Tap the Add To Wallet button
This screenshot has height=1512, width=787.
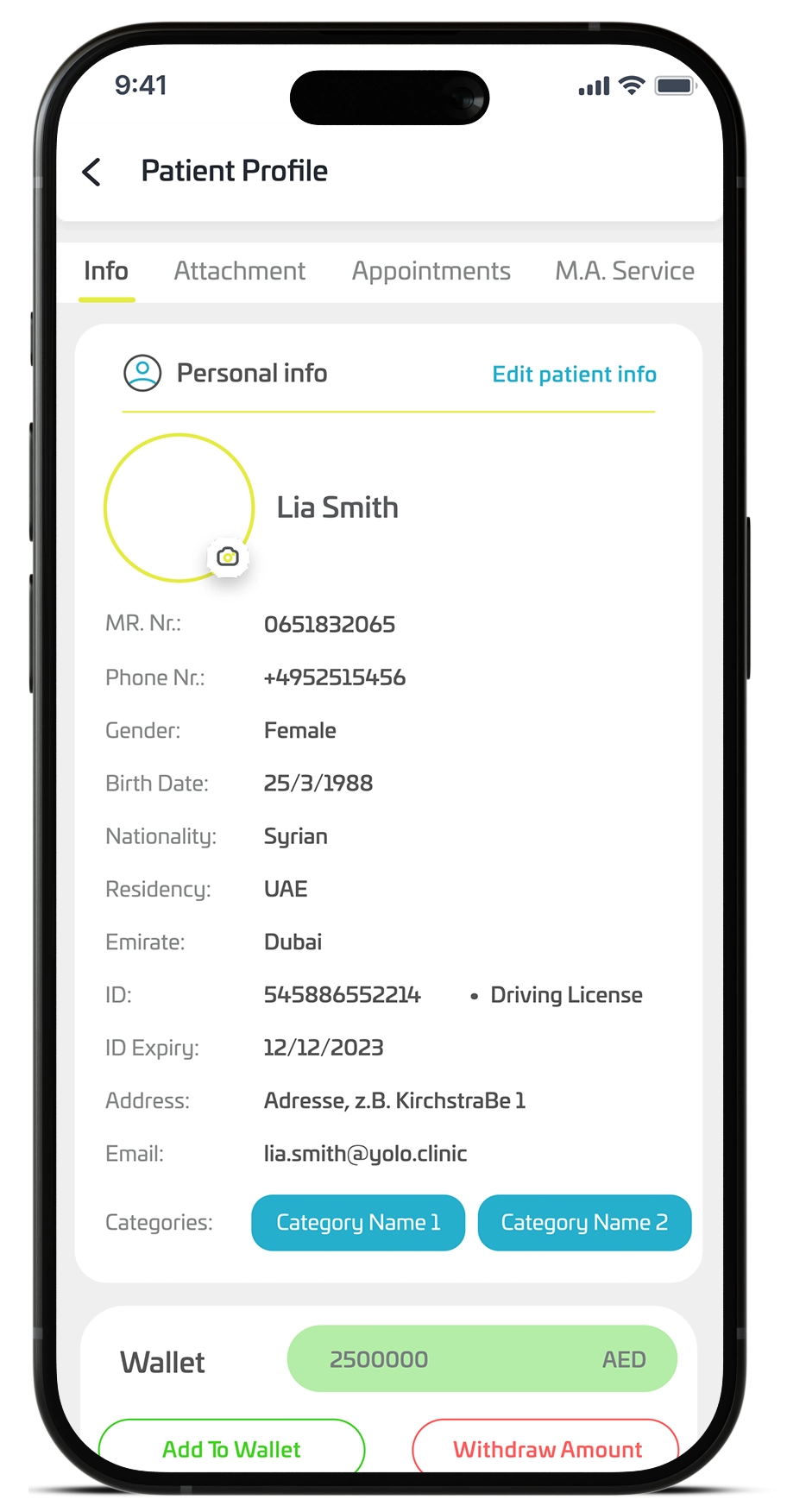231,1448
